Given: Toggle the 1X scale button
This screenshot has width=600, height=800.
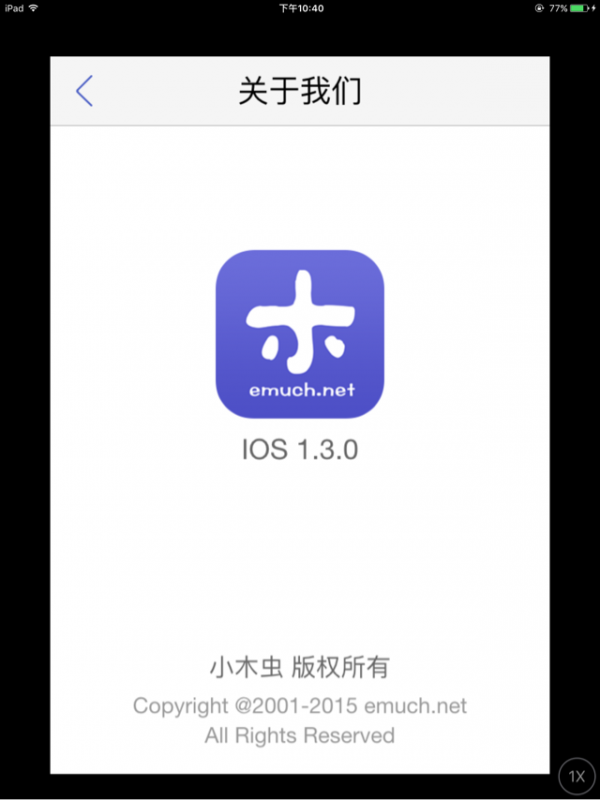Looking at the screenshot, I should tap(576, 776).
